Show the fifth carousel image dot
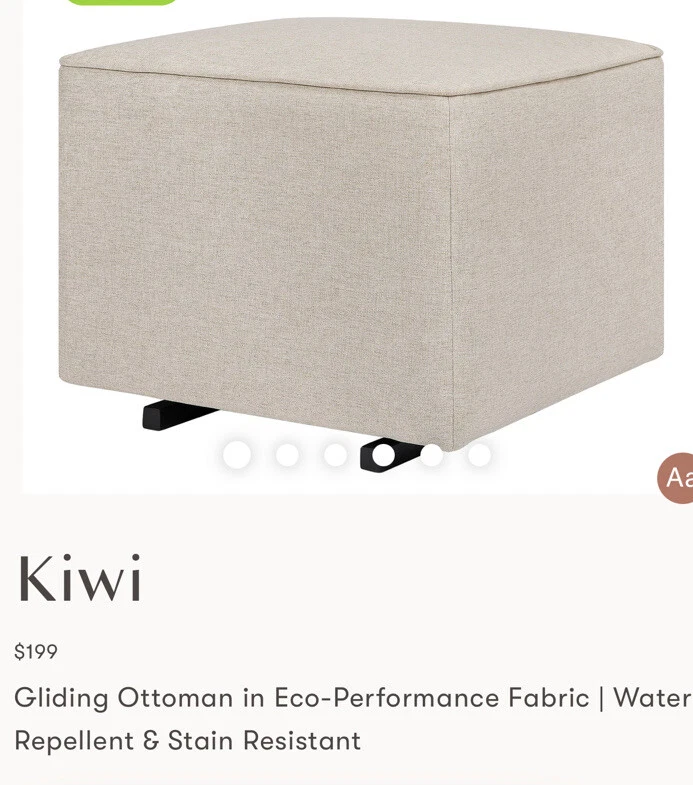Viewport: 693px width, 785px height. click(431, 455)
